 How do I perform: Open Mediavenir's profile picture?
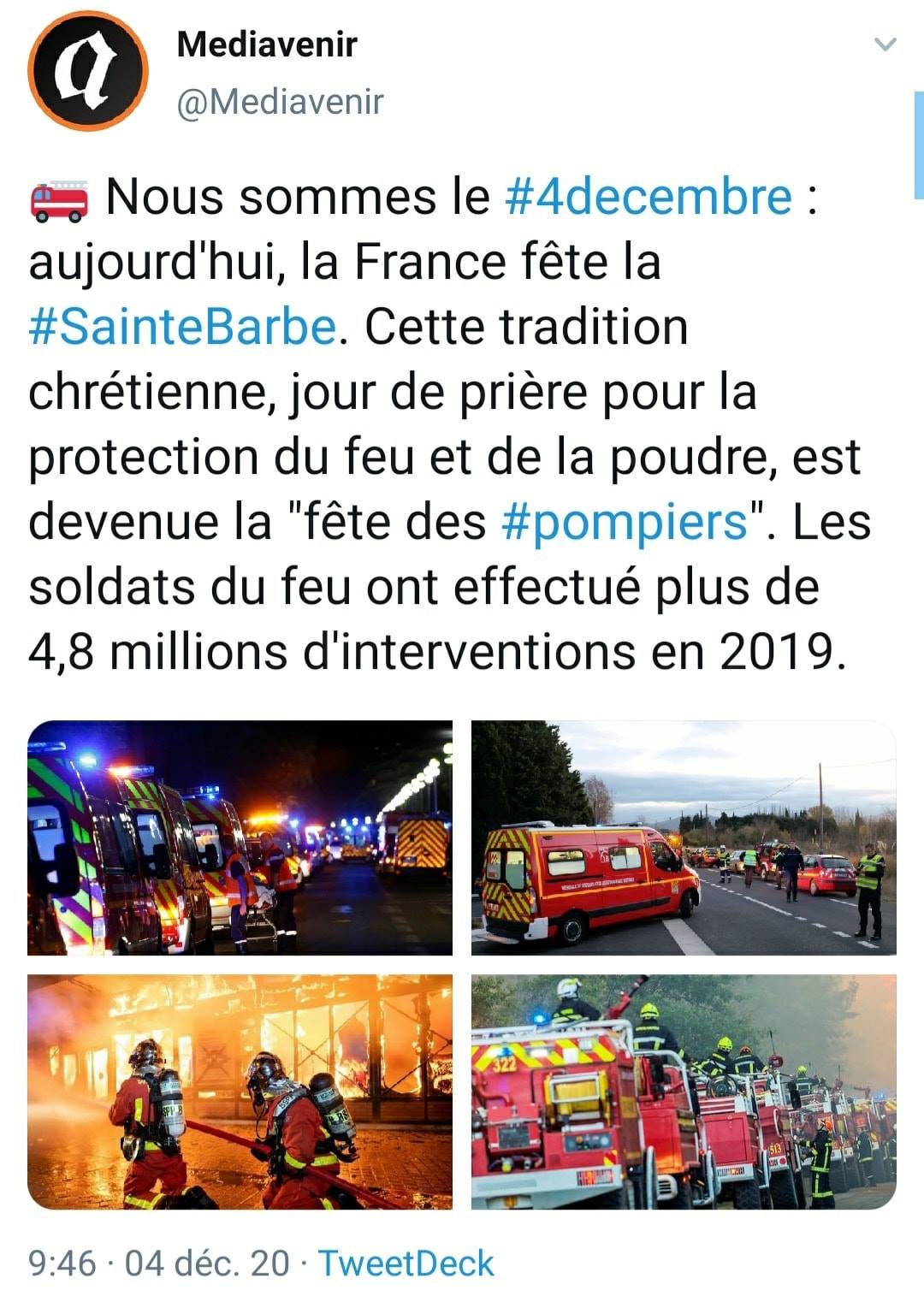[x=88, y=71]
